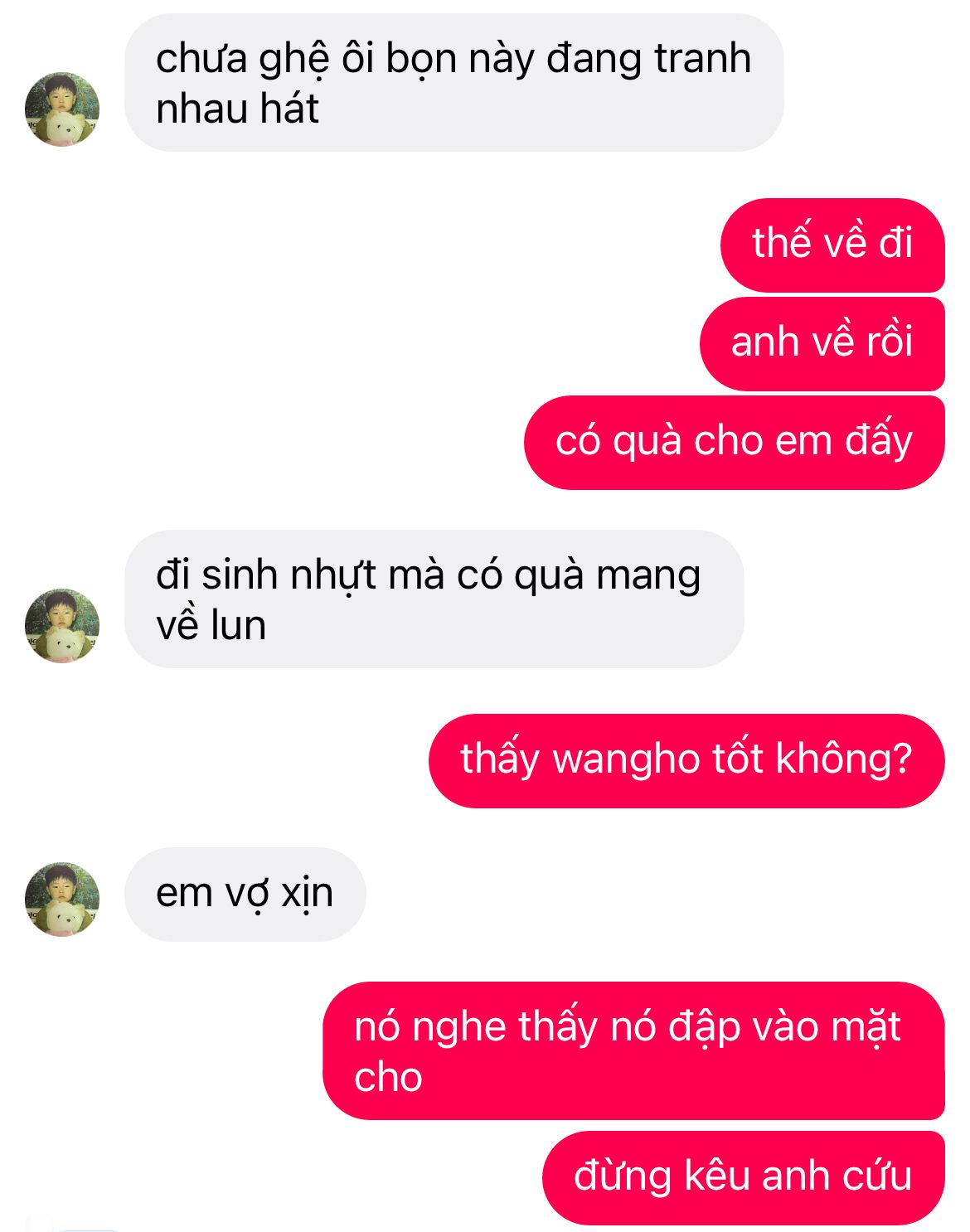This screenshot has width=970, height=1232.
Task: View profile from avatar beside 'em vợ xịn'
Action: (x=62, y=899)
